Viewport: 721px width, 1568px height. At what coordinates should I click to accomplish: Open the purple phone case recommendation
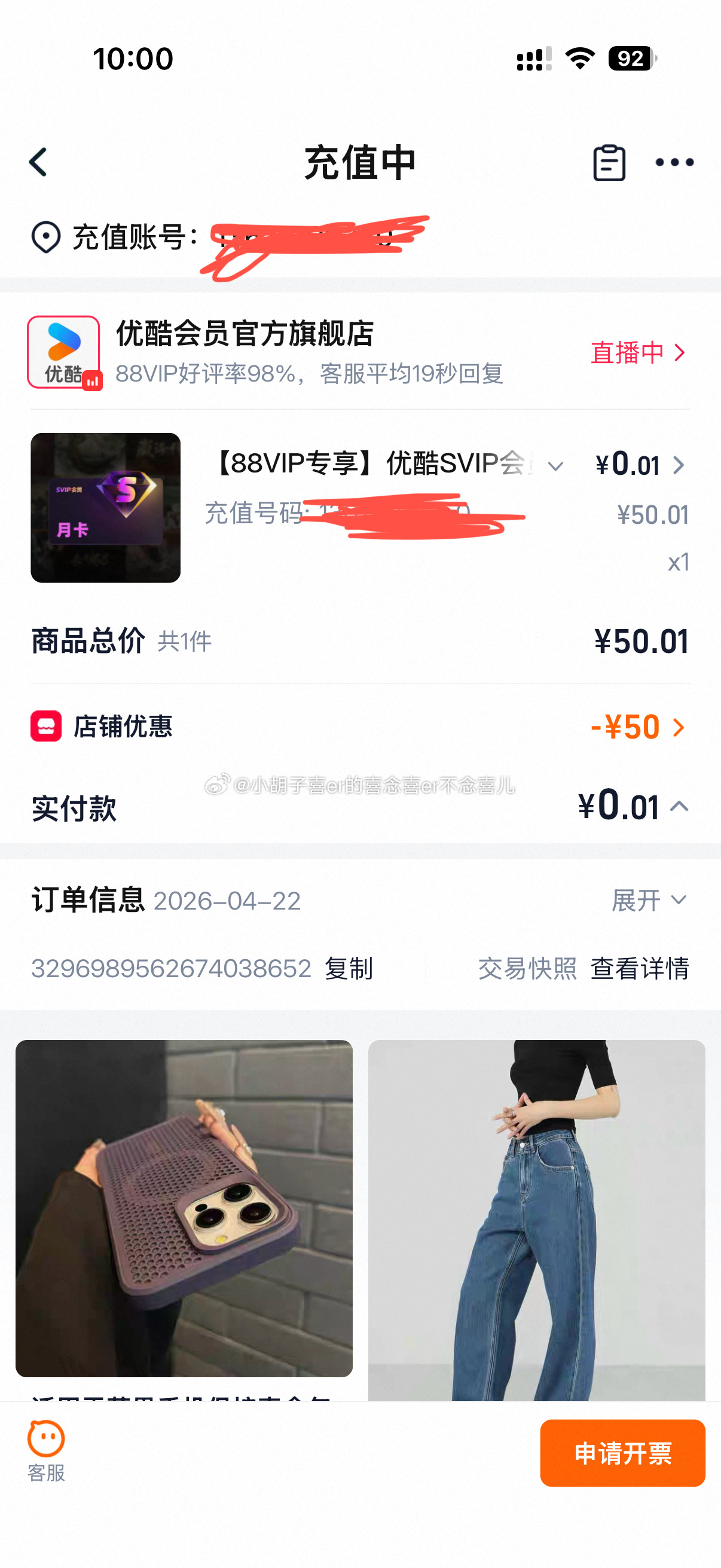click(x=184, y=1207)
